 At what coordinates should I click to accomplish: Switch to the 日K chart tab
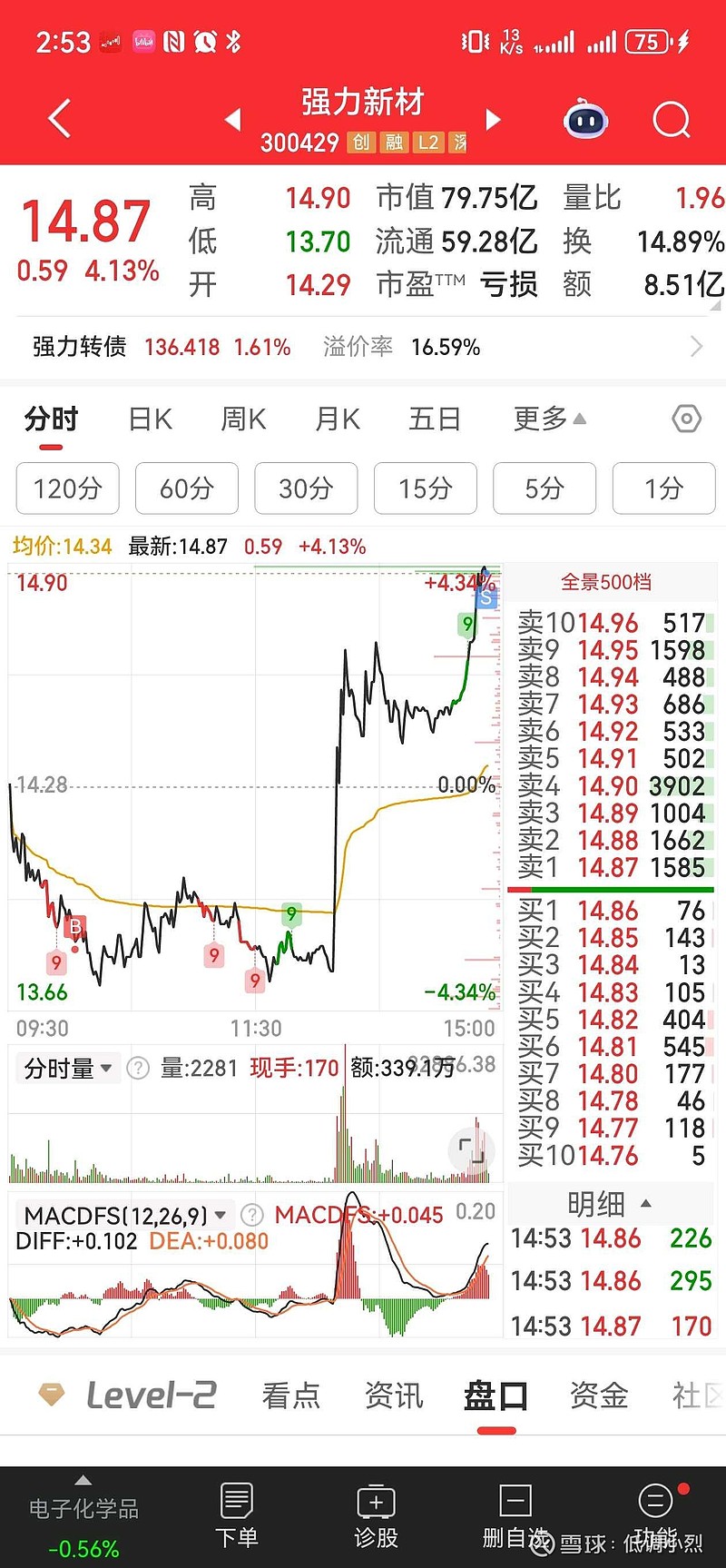[150, 419]
